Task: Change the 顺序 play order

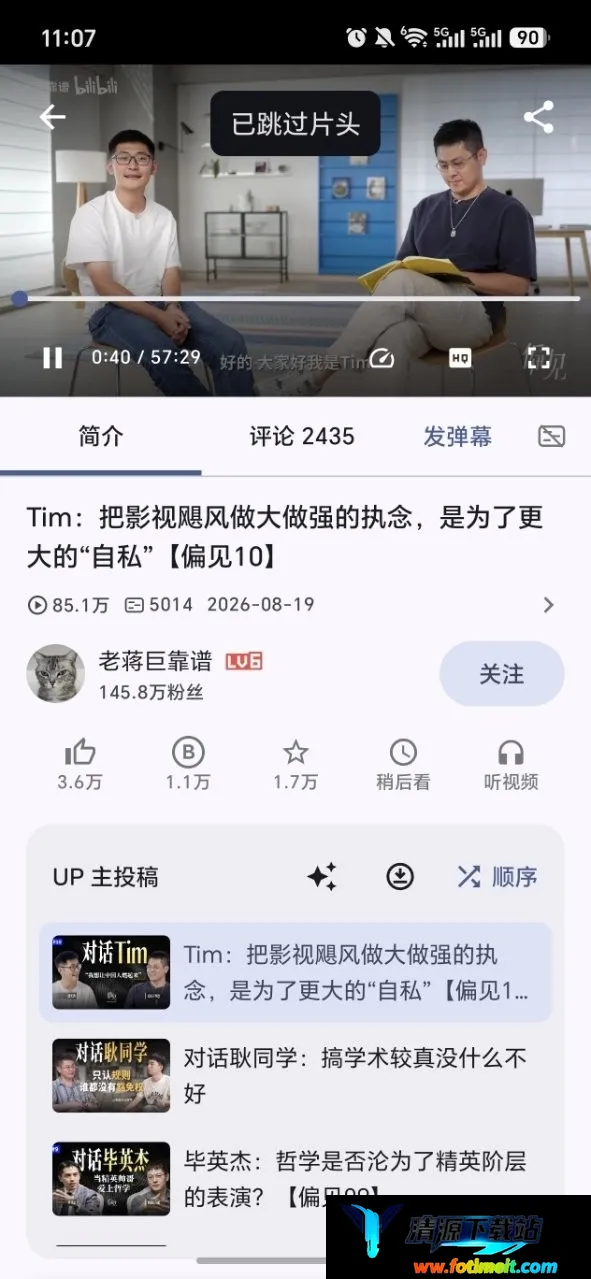Action: pos(497,877)
